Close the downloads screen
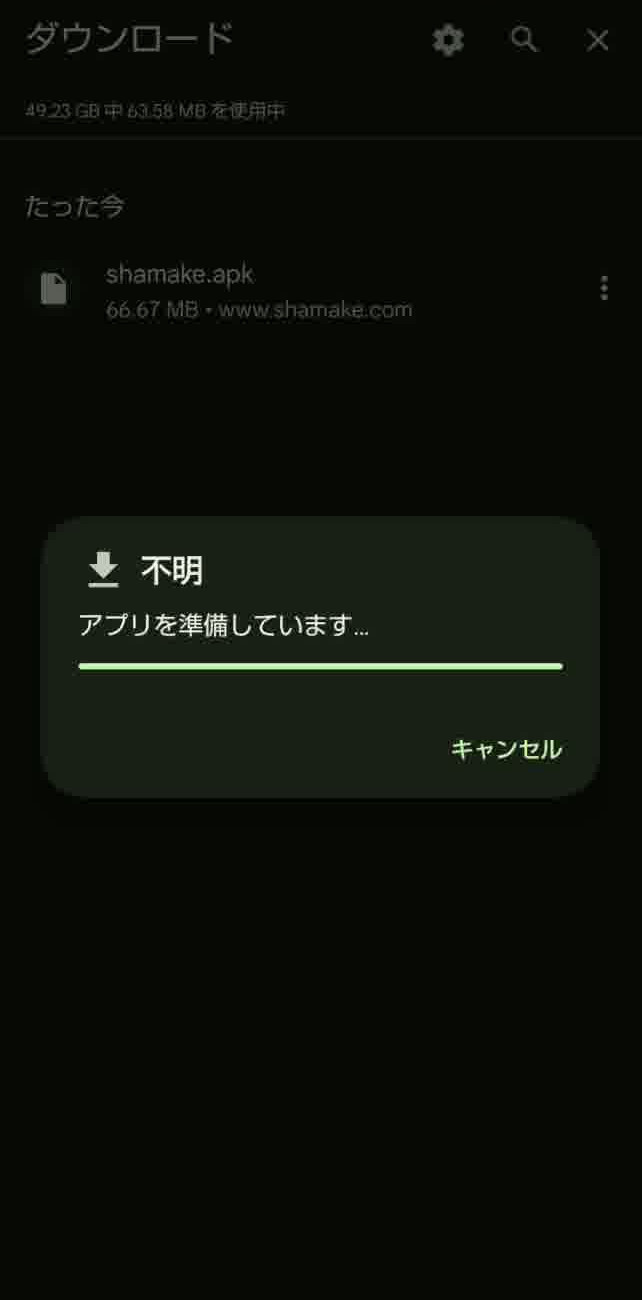This screenshot has height=1300, width=642. (x=598, y=40)
